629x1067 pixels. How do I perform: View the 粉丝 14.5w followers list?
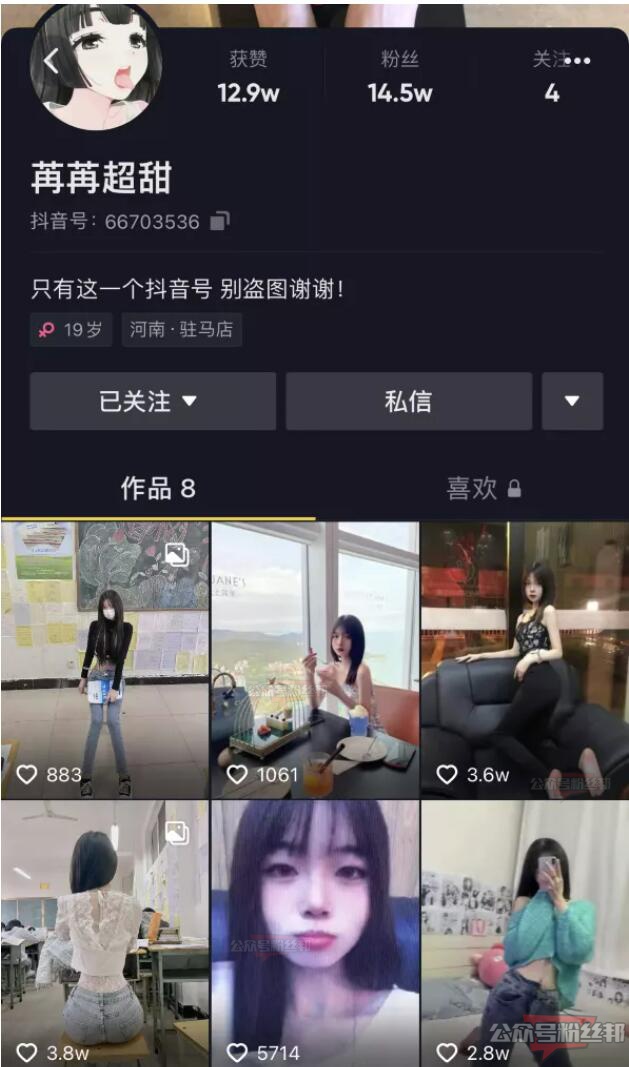click(x=399, y=78)
